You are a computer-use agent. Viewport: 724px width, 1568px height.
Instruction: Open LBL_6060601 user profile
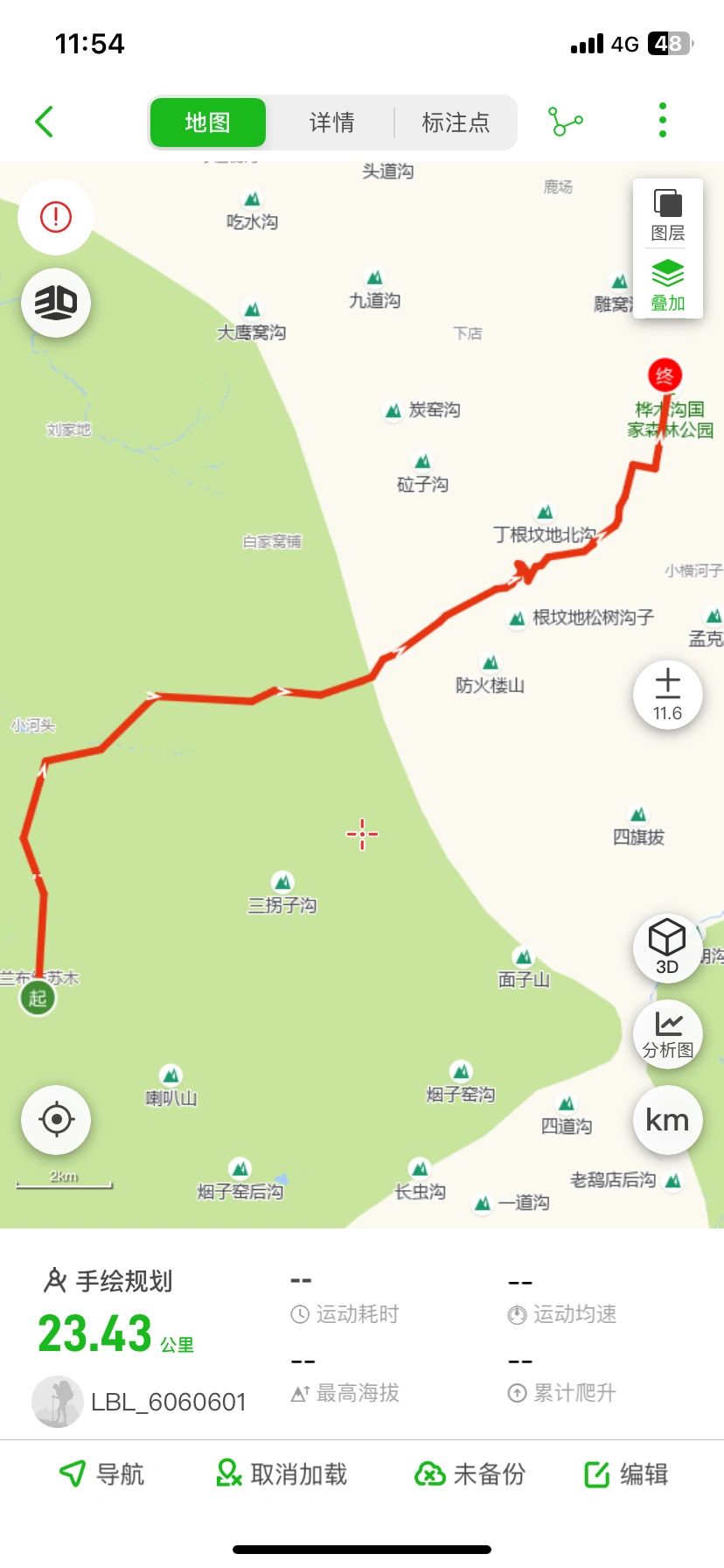tap(140, 1402)
